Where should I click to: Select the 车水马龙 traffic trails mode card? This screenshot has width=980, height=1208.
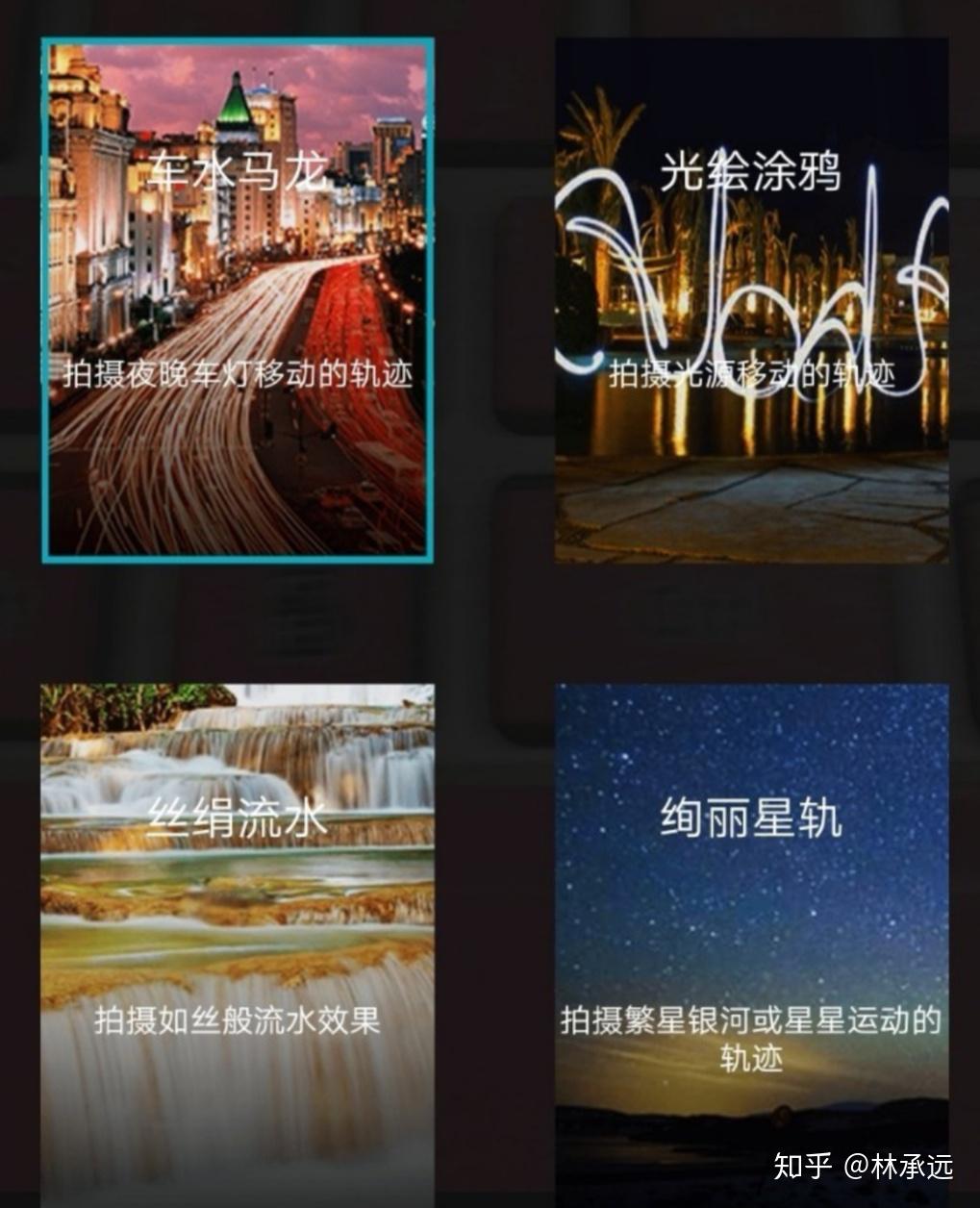237,298
